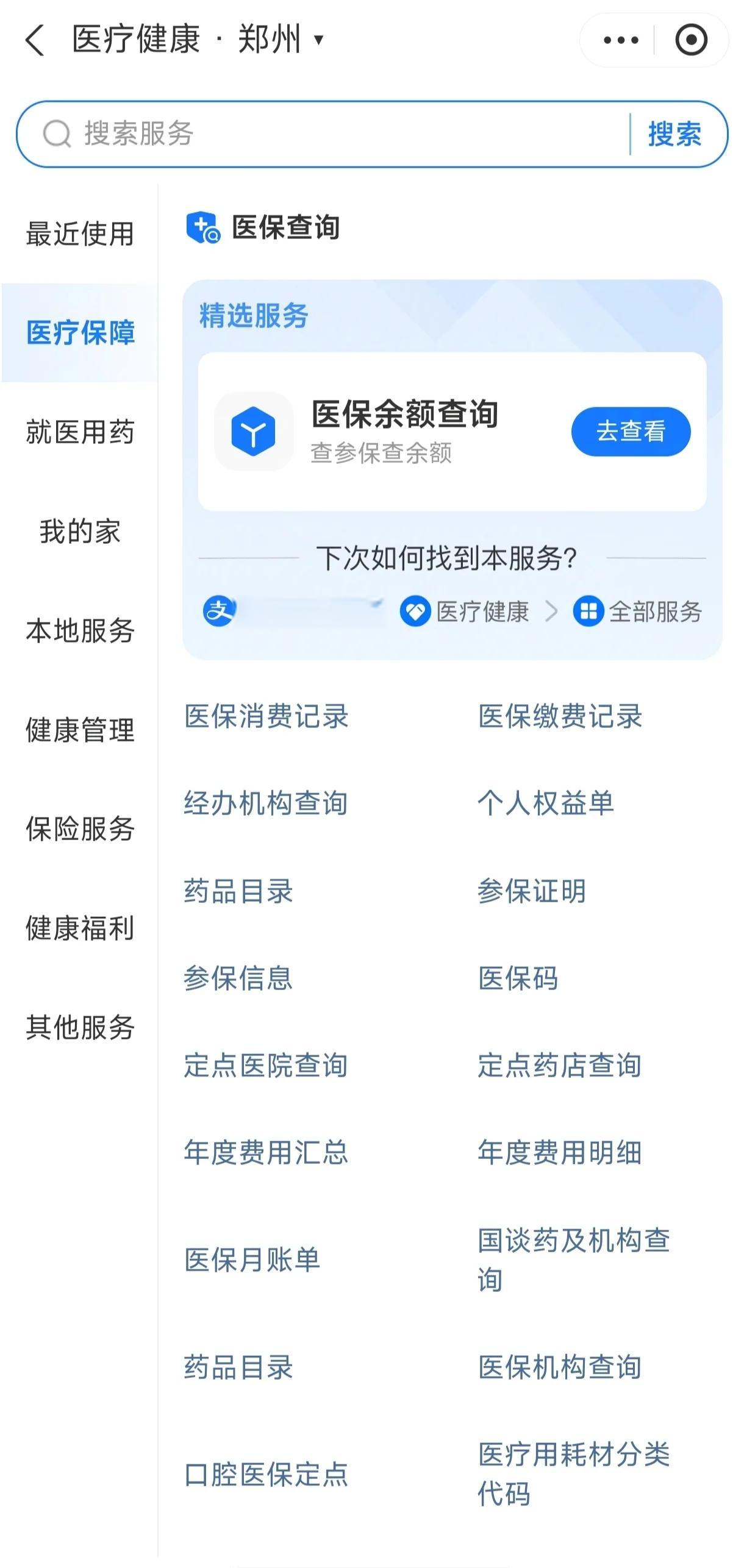This screenshot has width=744, height=1568.
Task: Open 定点药店查询 service
Action: [x=560, y=1066]
